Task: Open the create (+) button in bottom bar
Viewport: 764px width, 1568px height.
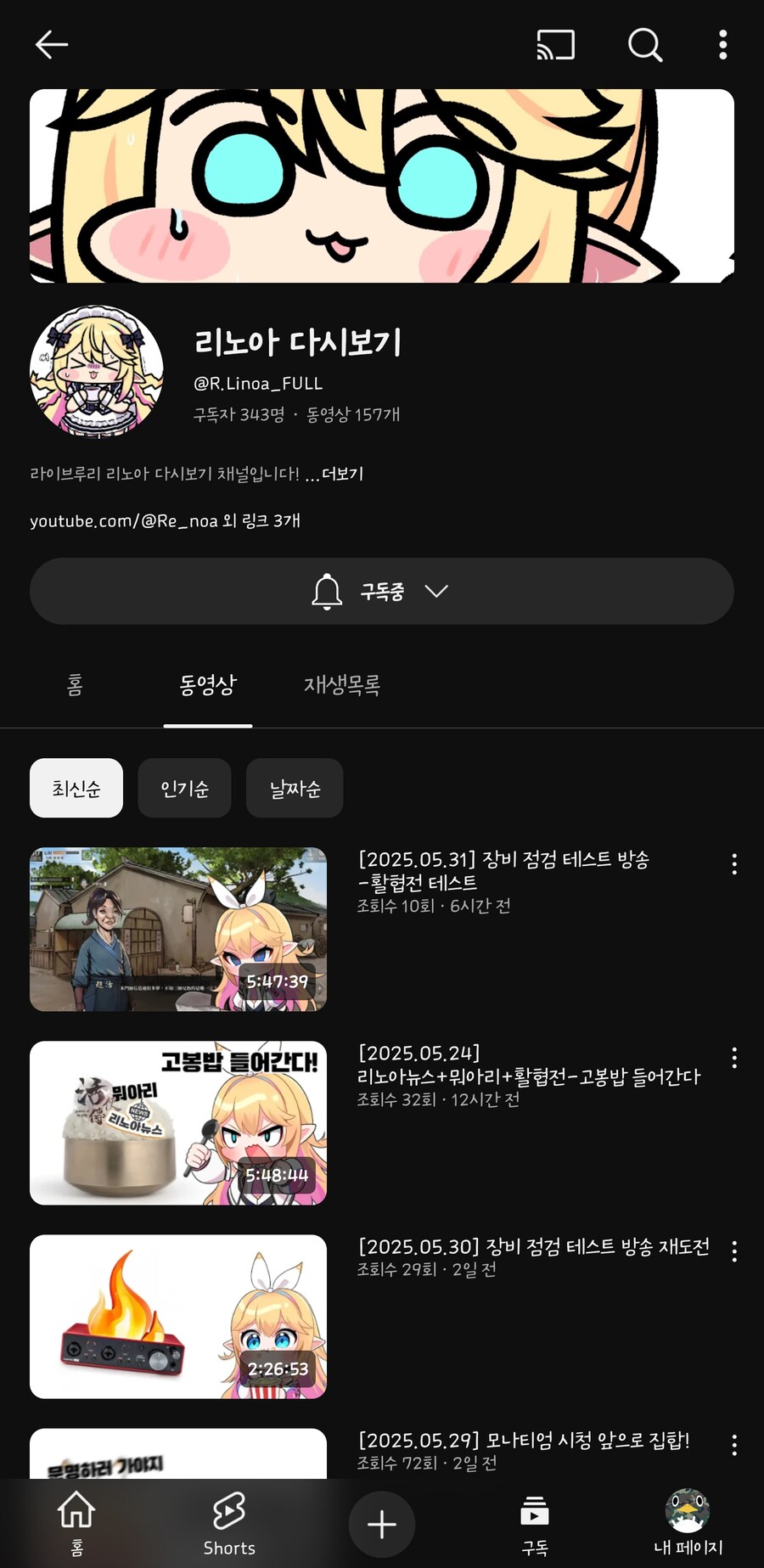Action: click(382, 1520)
